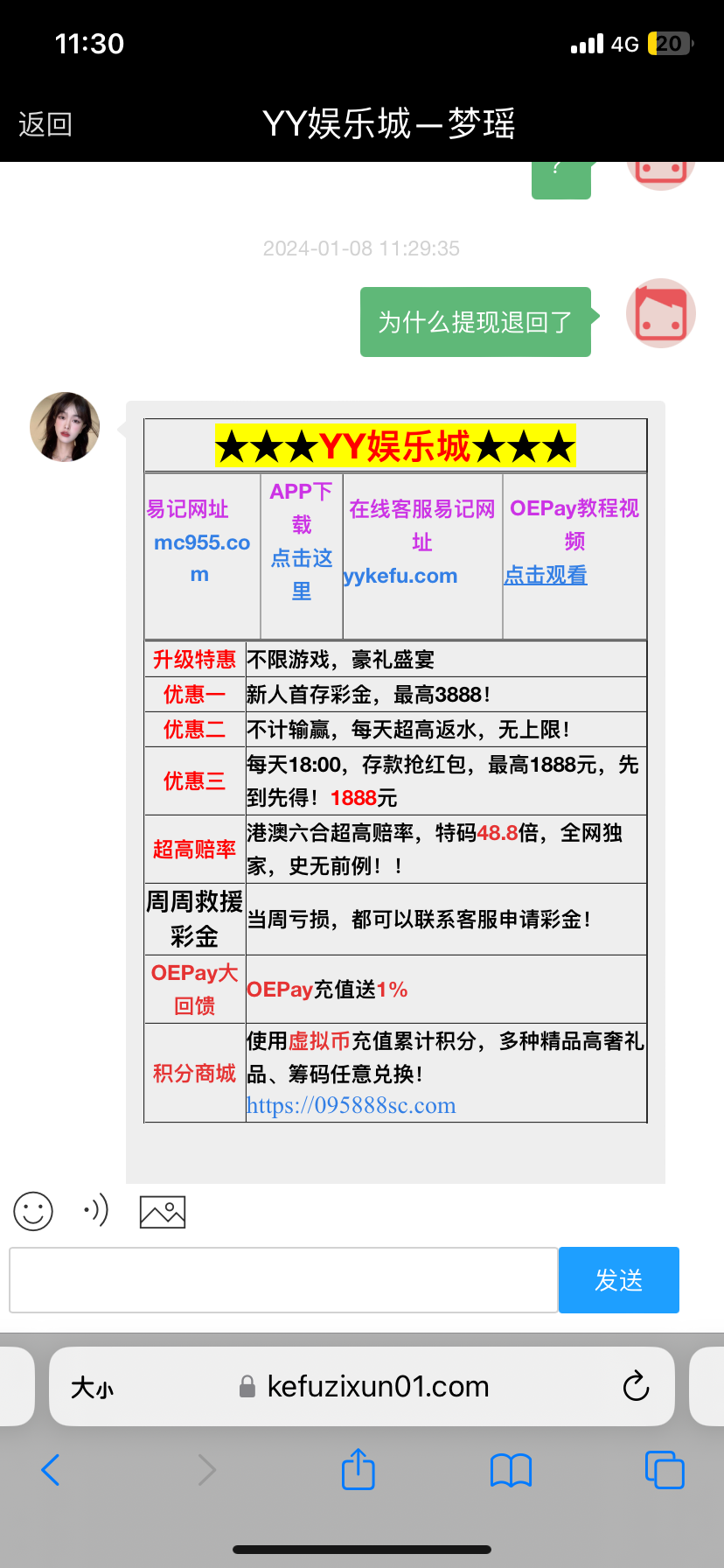This screenshot has width=724, height=1568.
Task: Open the tab switcher icon
Action: pos(665,1470)
